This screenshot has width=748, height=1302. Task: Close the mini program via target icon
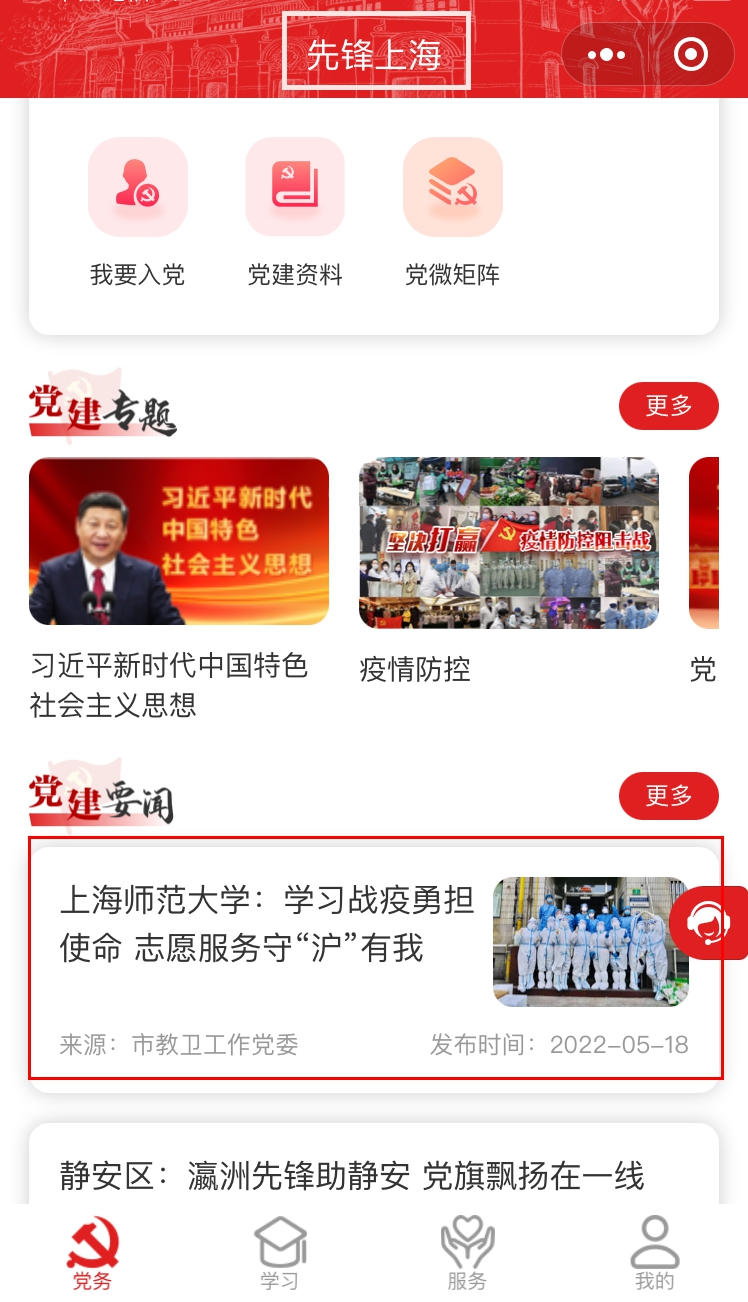point(691,55)
